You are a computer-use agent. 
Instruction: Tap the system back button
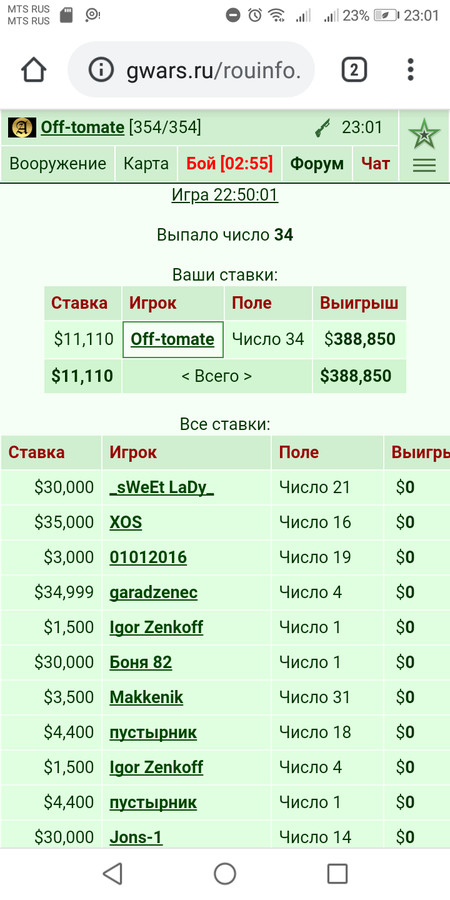[112, 874]
